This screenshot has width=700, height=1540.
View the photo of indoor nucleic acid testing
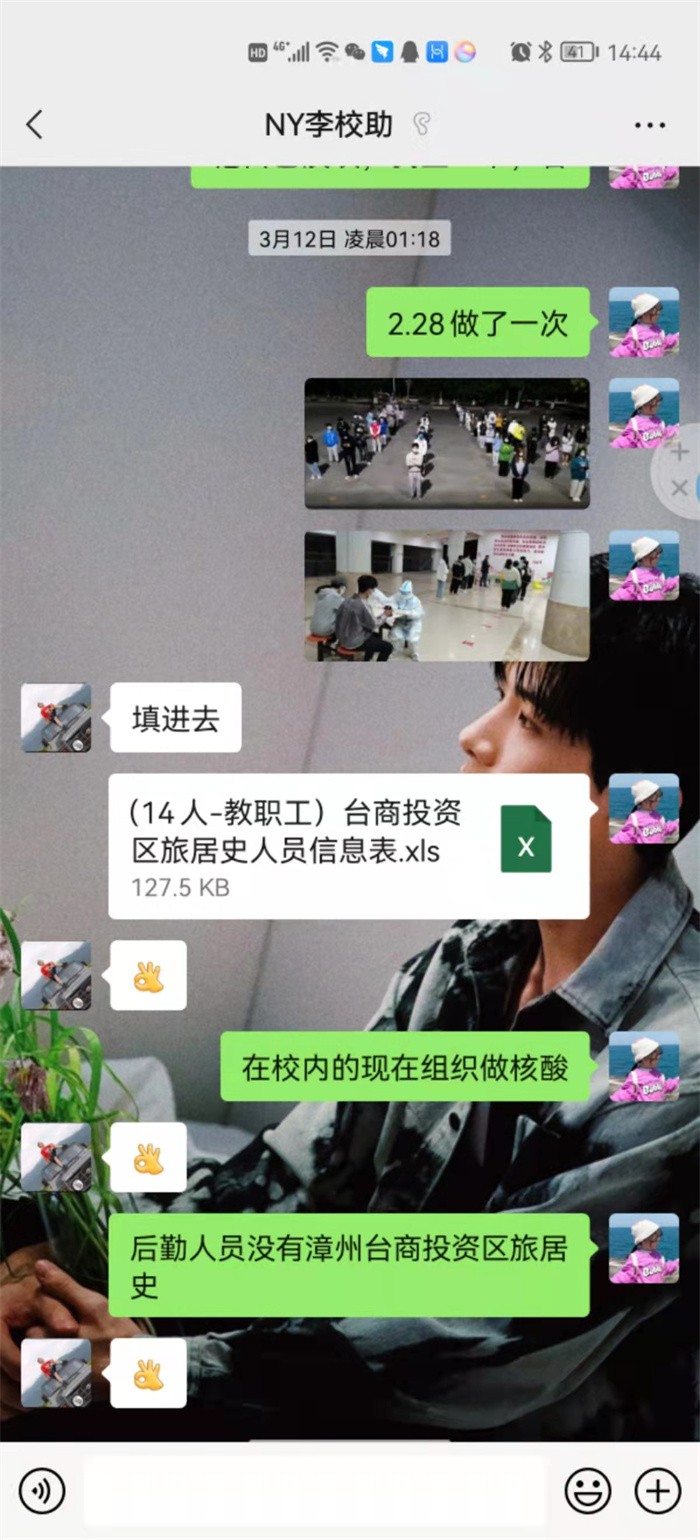coord(446,595)
